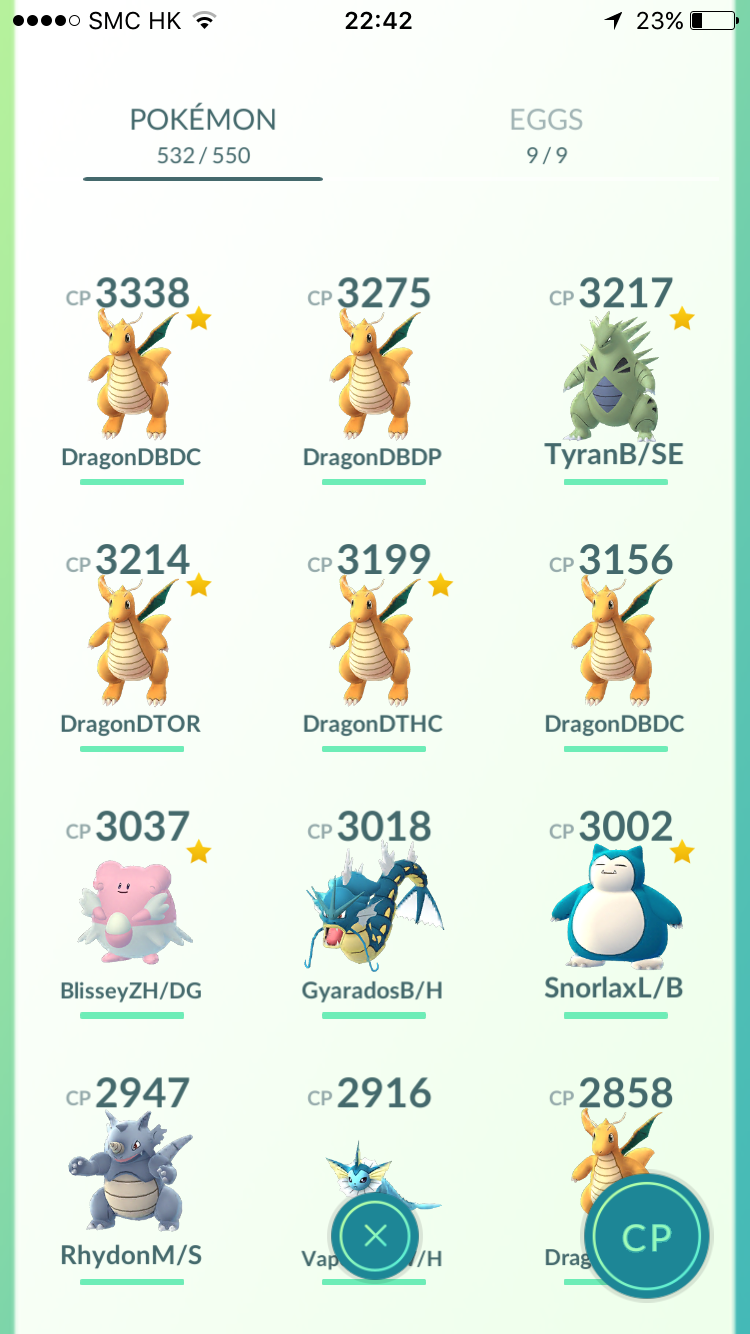Screen dimensions: 750x1334
Task: View TyranB/SE Tyranitar details
Action: 615,379
